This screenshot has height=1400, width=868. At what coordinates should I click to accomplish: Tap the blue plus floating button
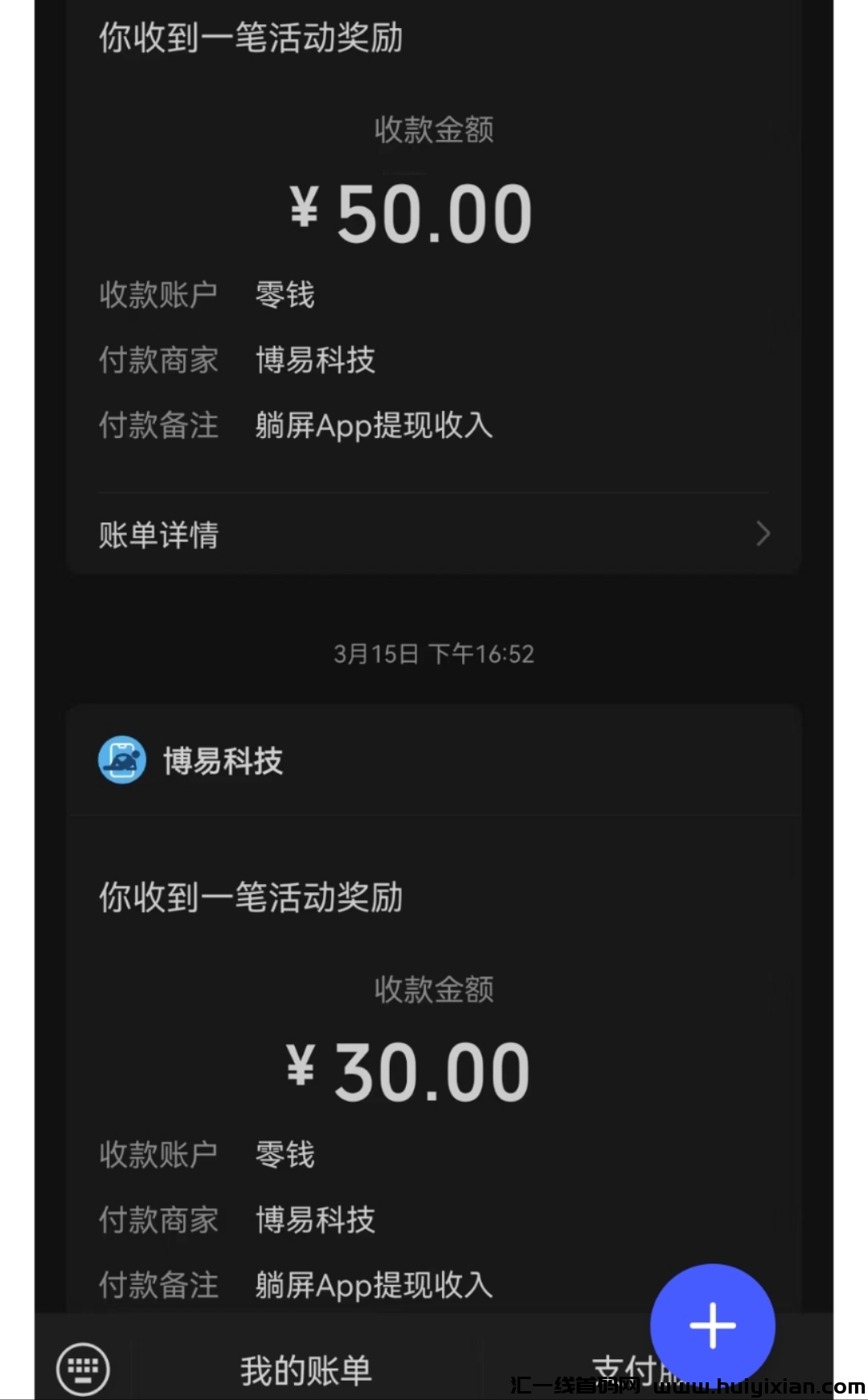(712, 1325)
